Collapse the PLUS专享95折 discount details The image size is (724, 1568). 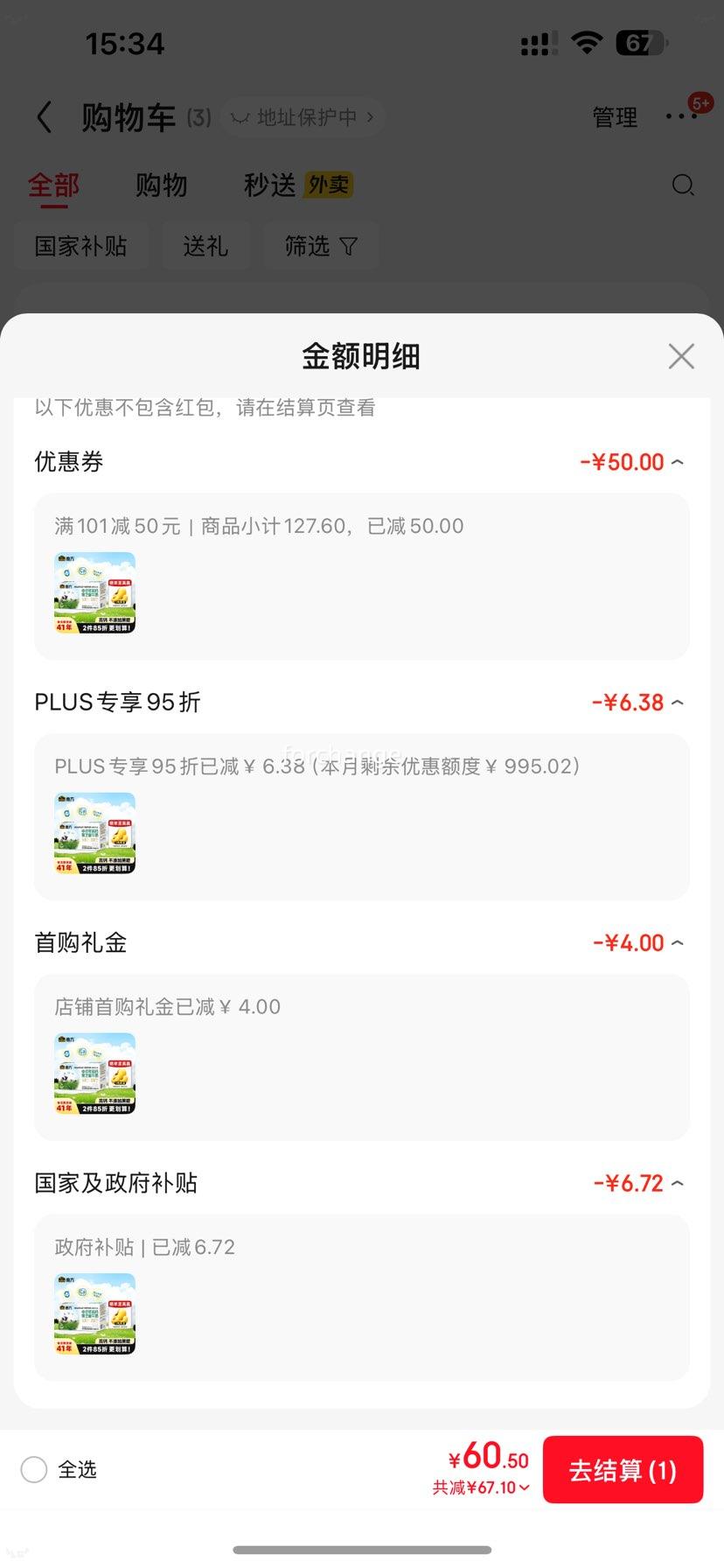[679, 701]
